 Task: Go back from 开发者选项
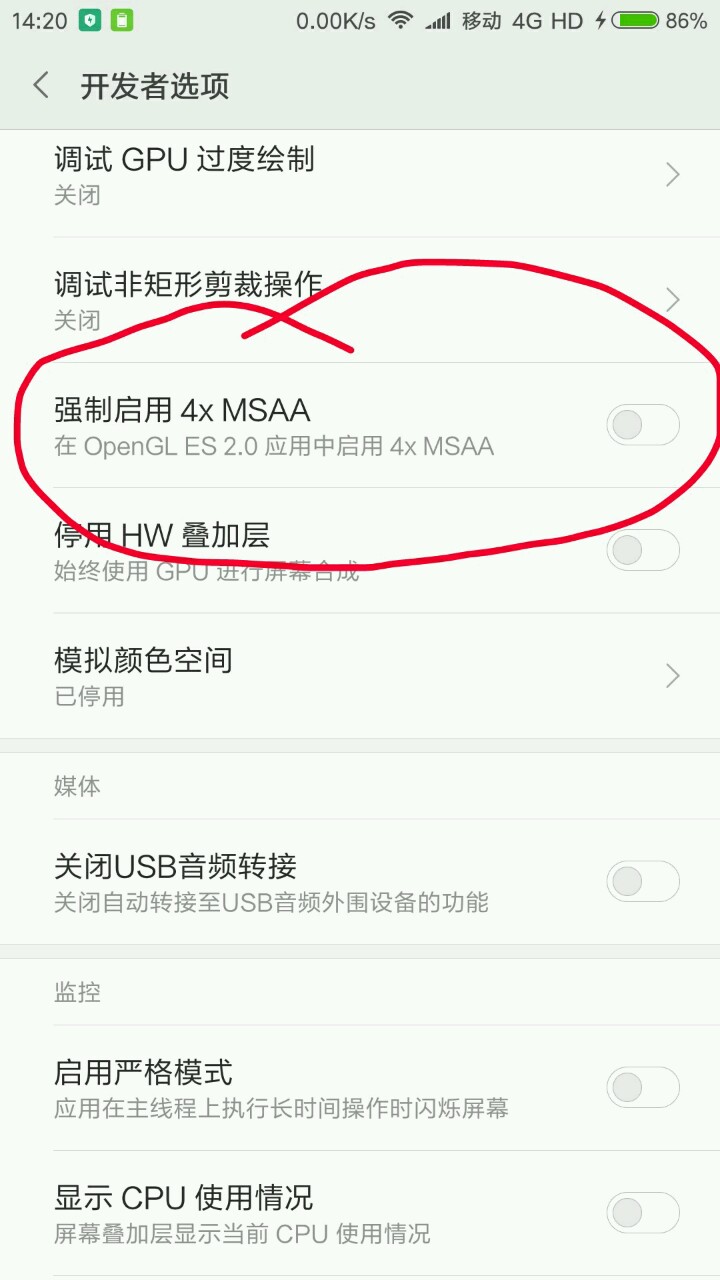[x=41, y=85]
